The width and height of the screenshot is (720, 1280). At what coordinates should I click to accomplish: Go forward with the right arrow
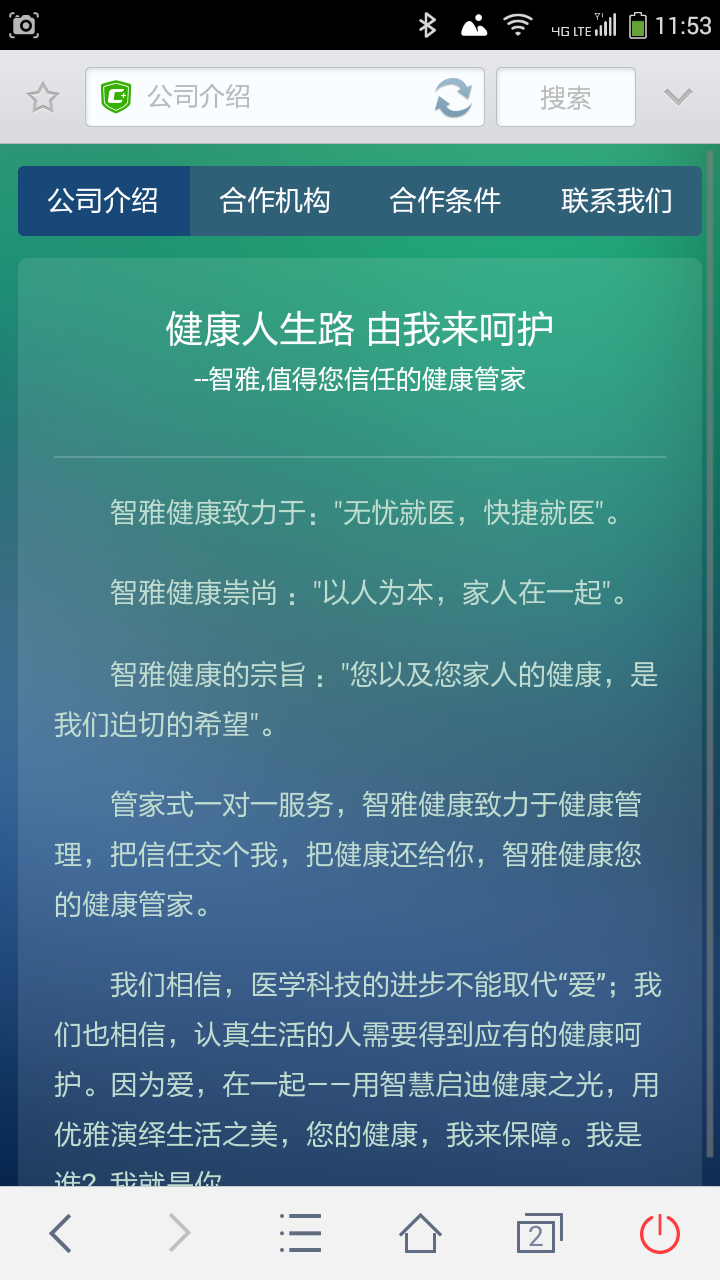point(180,1233)
